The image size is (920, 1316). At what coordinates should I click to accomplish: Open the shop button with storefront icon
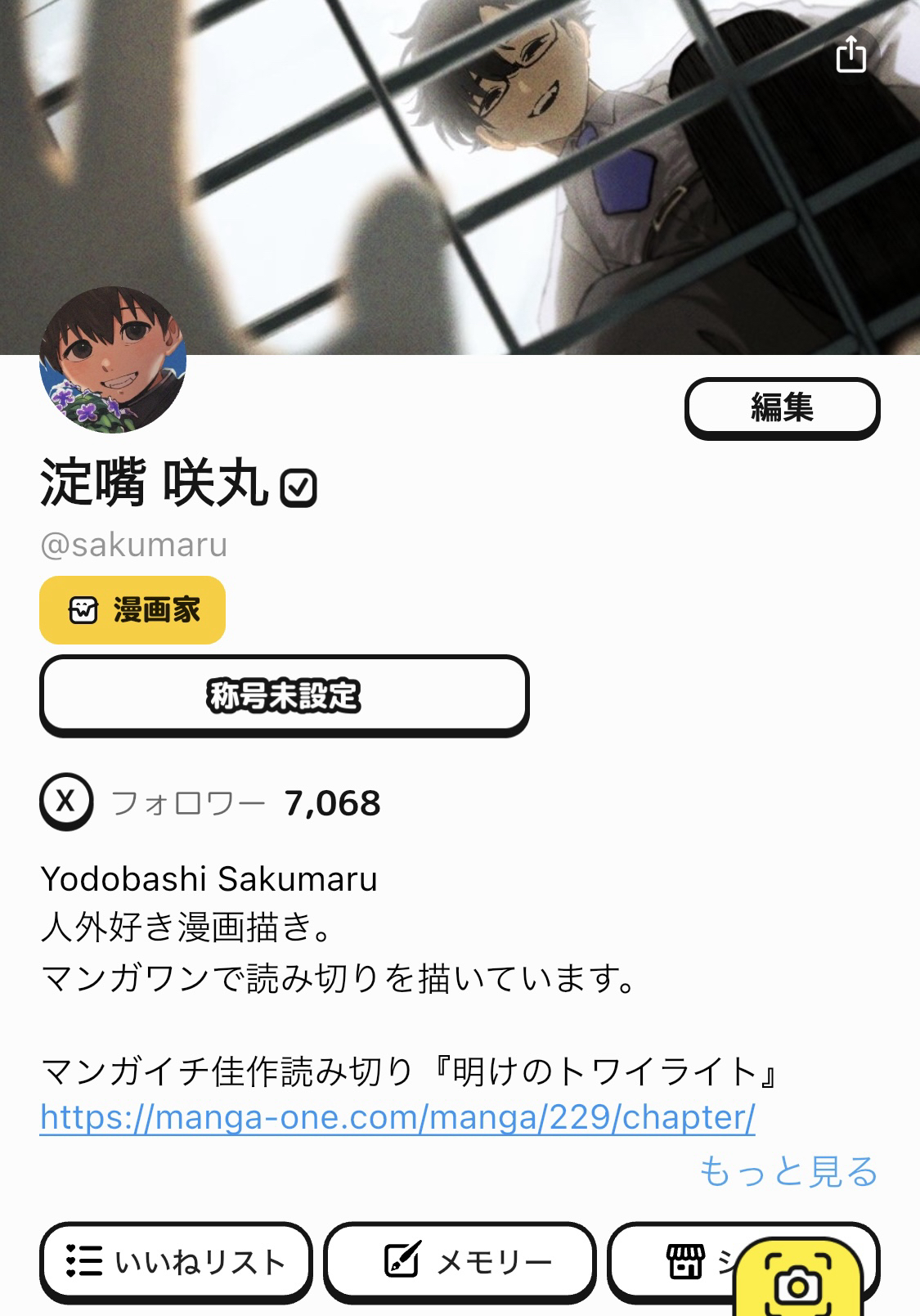click(x=687, y=1260)
